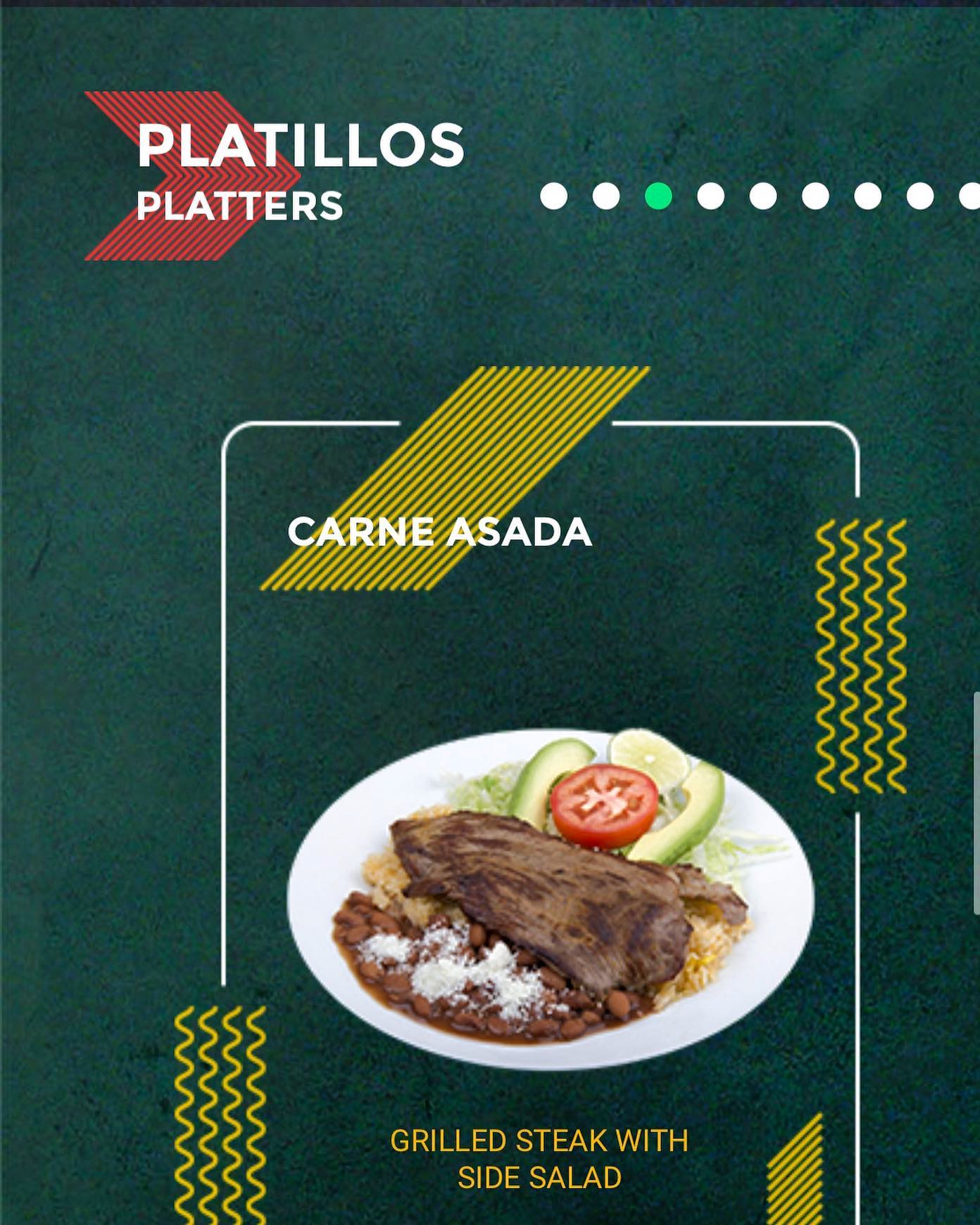The width and height of the screenshot is (980, 1225).
Task: Select the second menu page dot
Action: [x=605, y=196]
